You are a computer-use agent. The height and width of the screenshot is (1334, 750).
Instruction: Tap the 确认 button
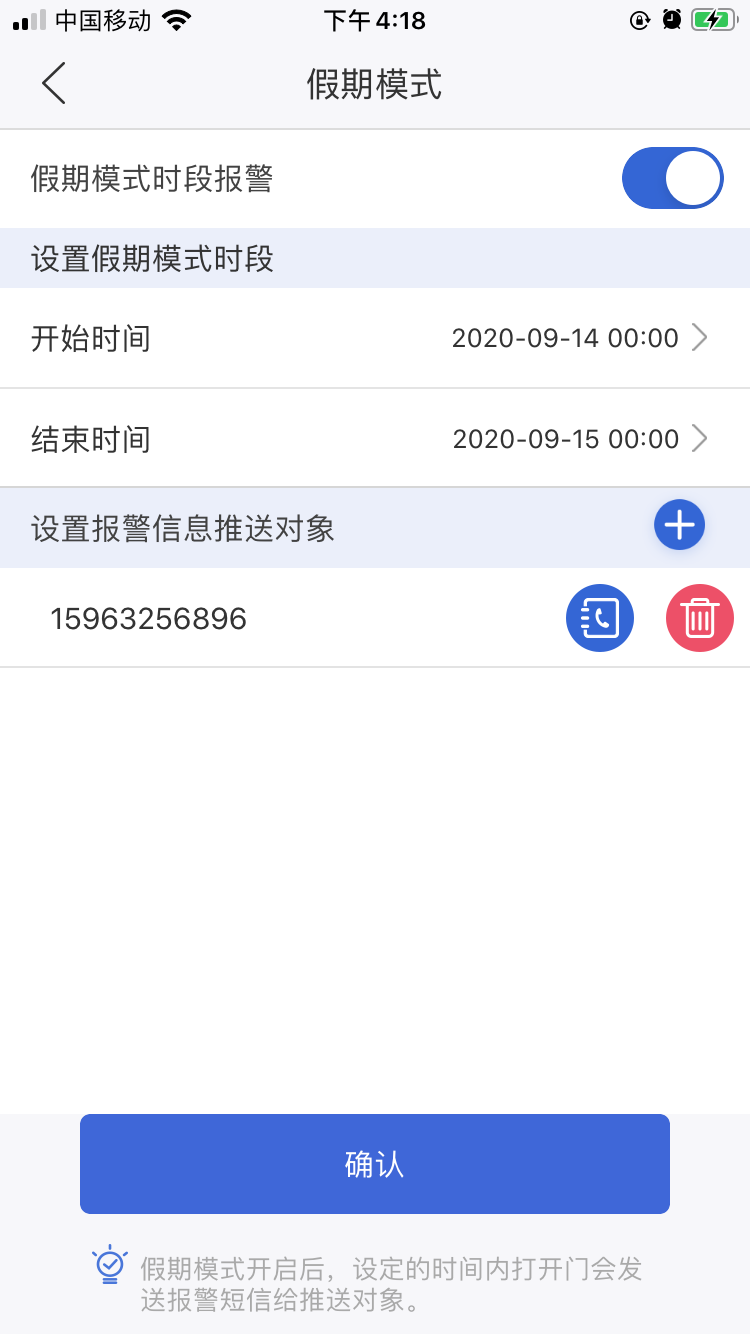coord(375,1164)
